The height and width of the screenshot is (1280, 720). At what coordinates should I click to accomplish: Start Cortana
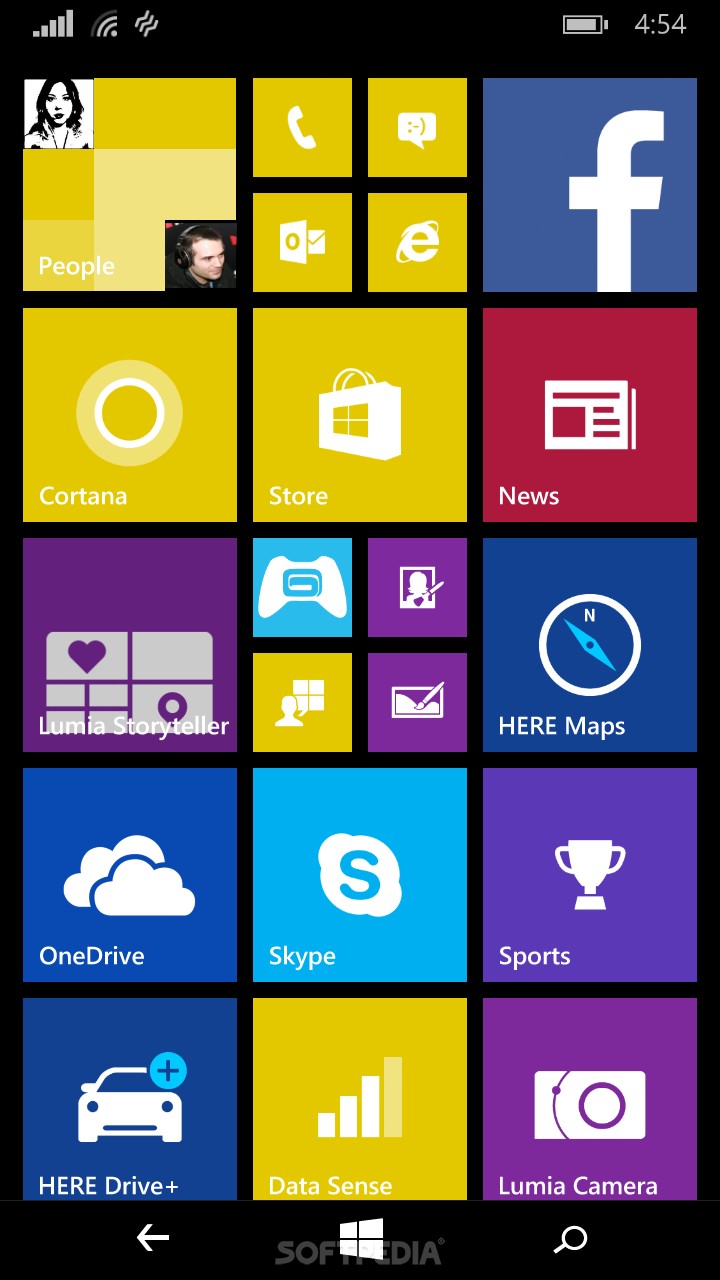point(129,415)
